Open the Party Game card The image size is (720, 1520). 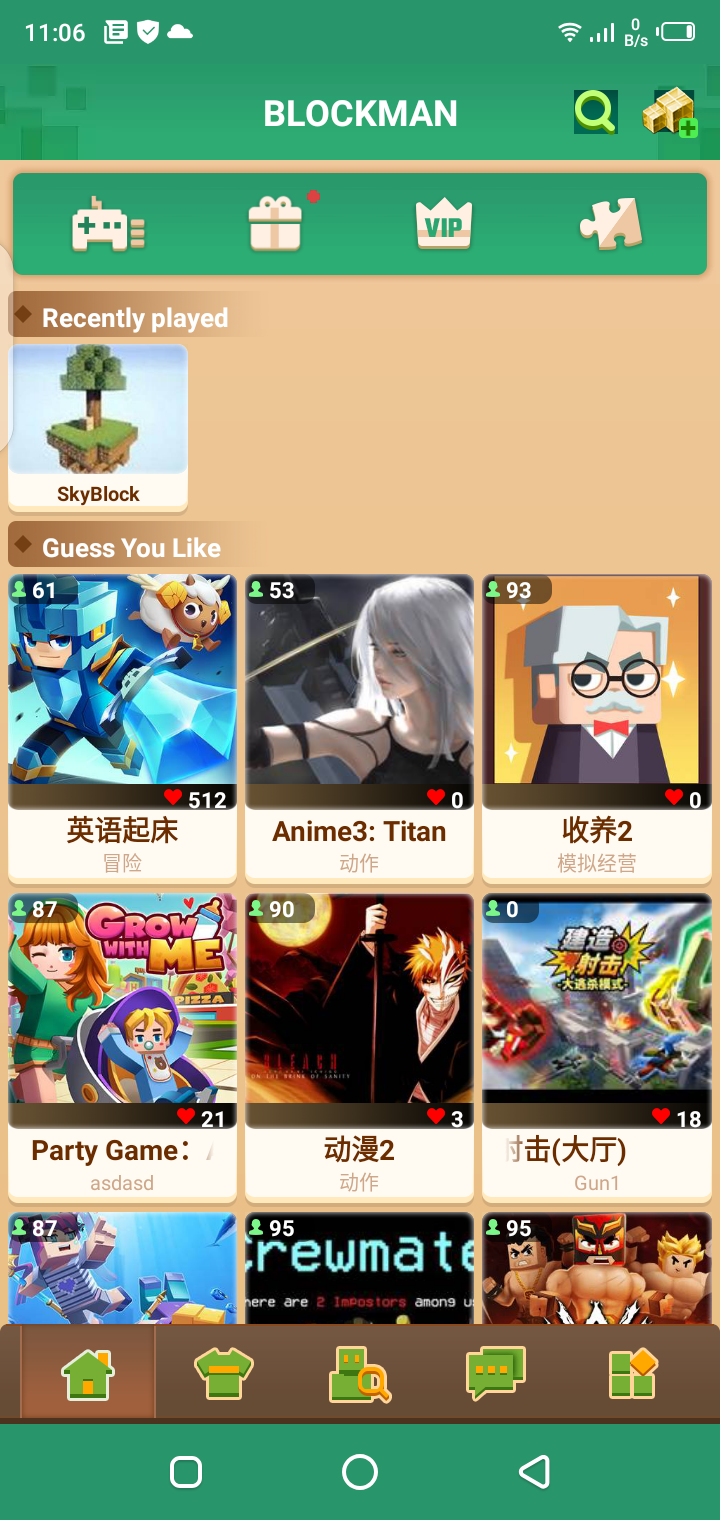122,1045
